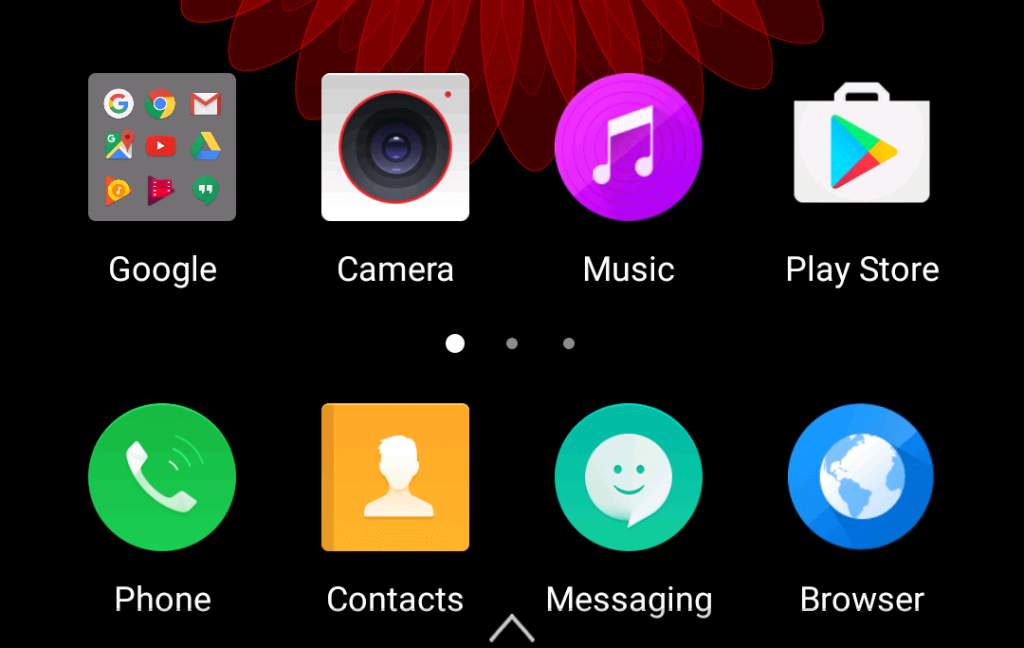Jump to the third home page dot
The width and height of the screenshot is (1024, 648).
(x=569, y=343)
